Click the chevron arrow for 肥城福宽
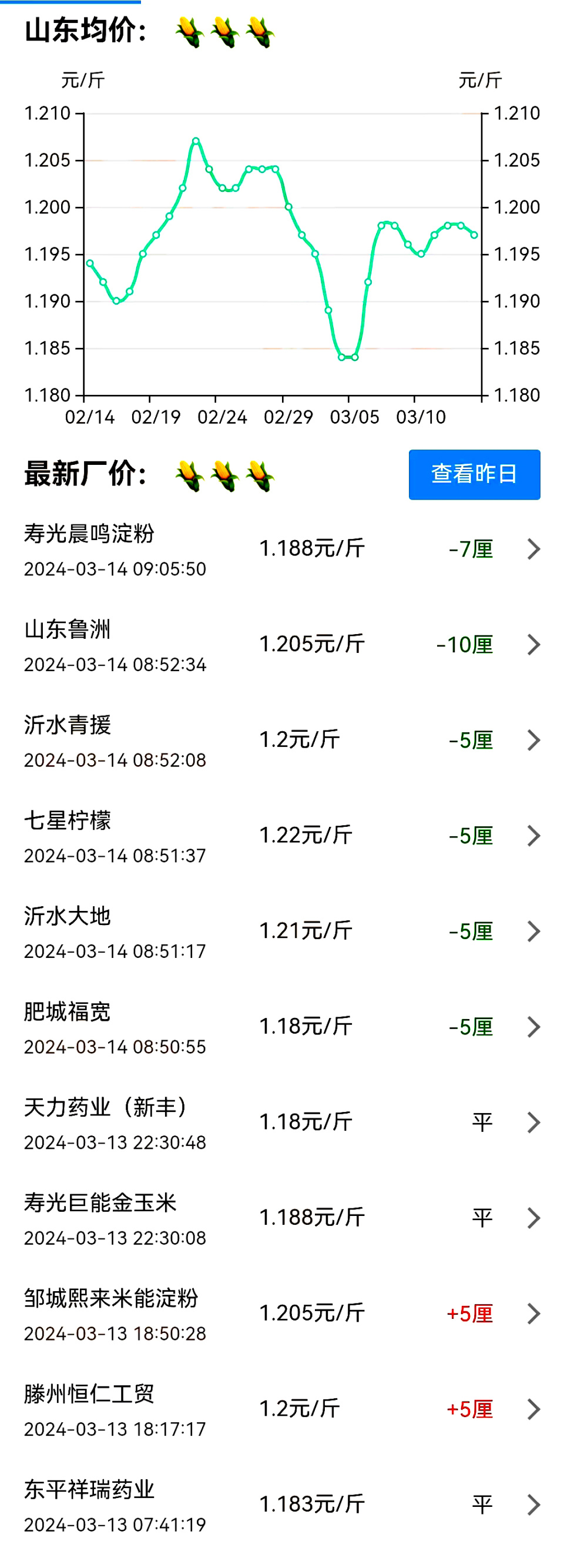Viewport: 564px width, 1568px height. (x=533, y=1027)
